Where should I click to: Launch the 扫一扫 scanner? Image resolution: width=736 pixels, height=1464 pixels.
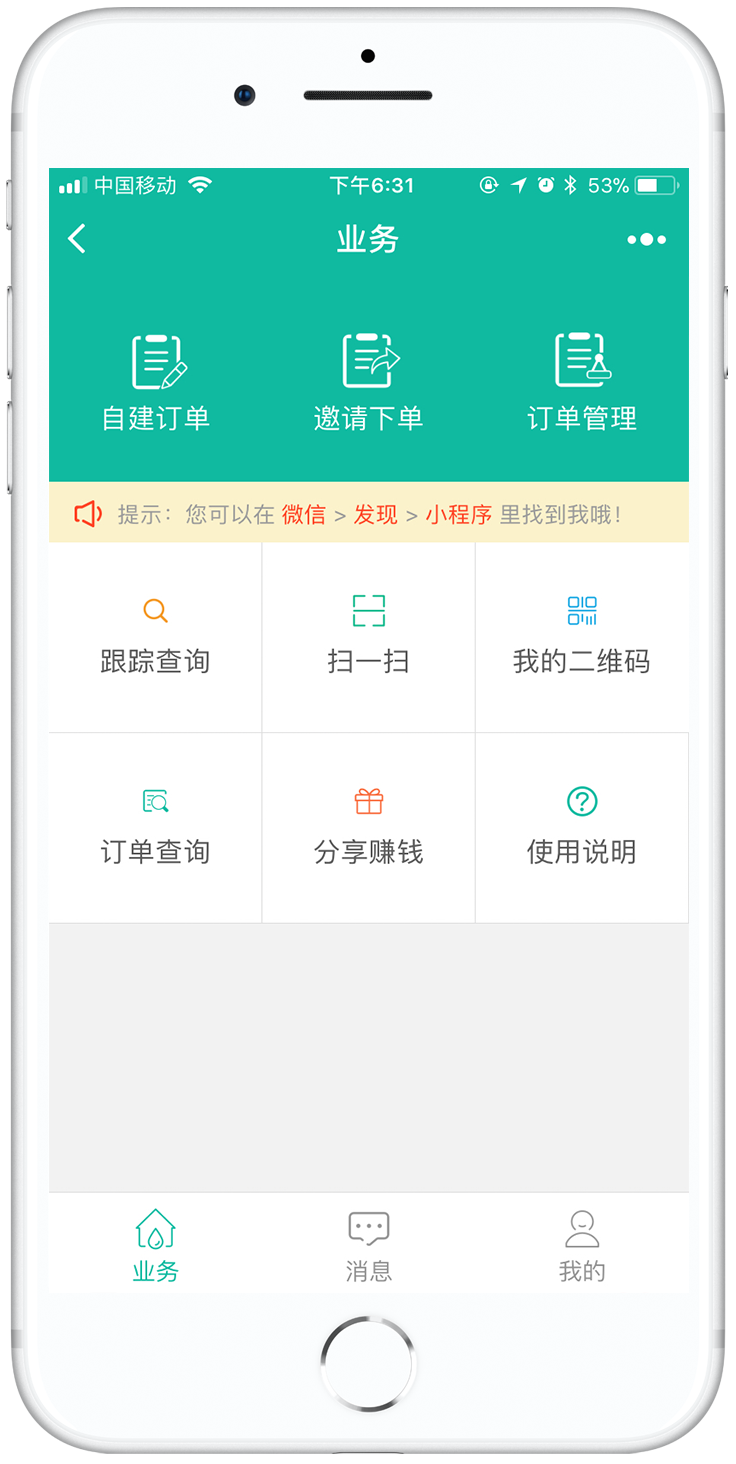click(369, 637)
